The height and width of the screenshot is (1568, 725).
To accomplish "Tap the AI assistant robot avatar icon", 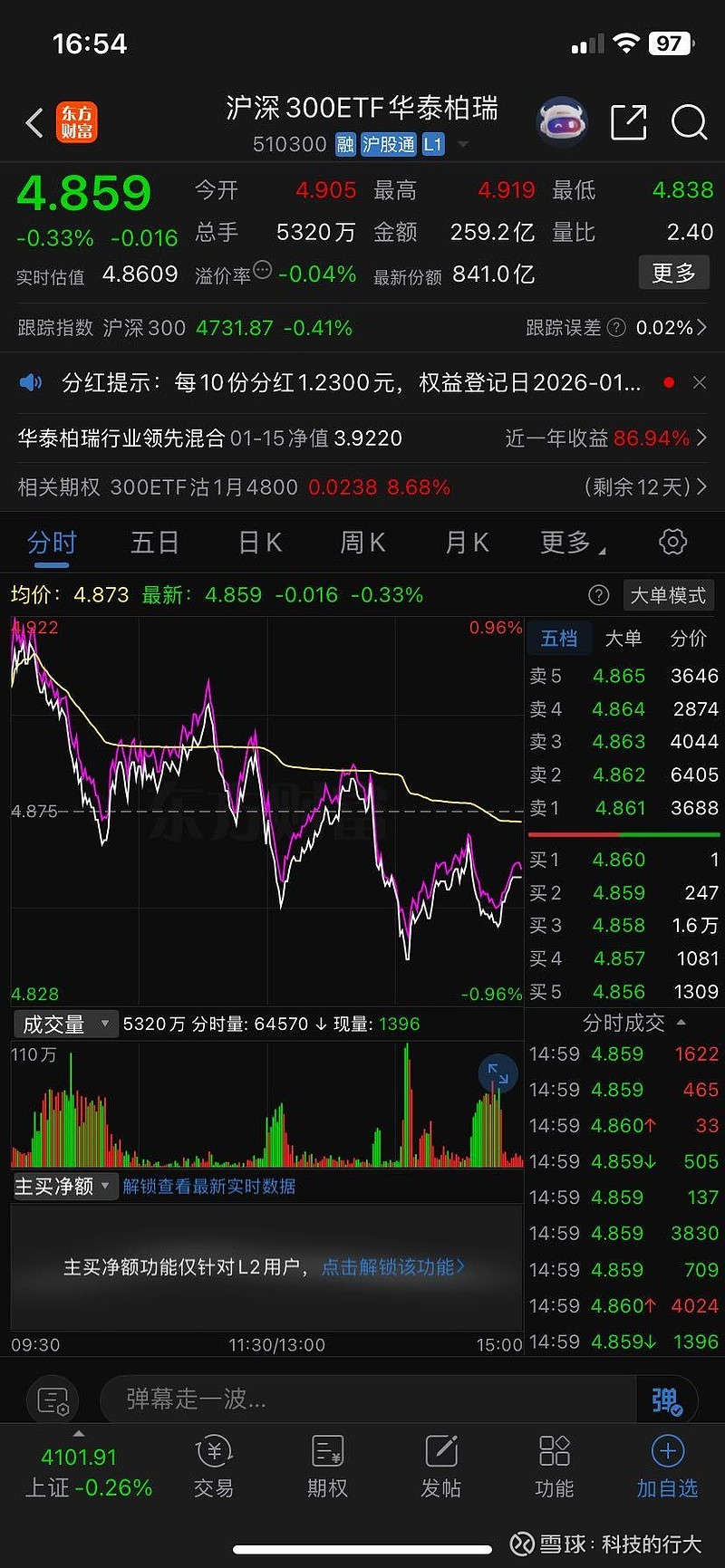I will 562,119.
